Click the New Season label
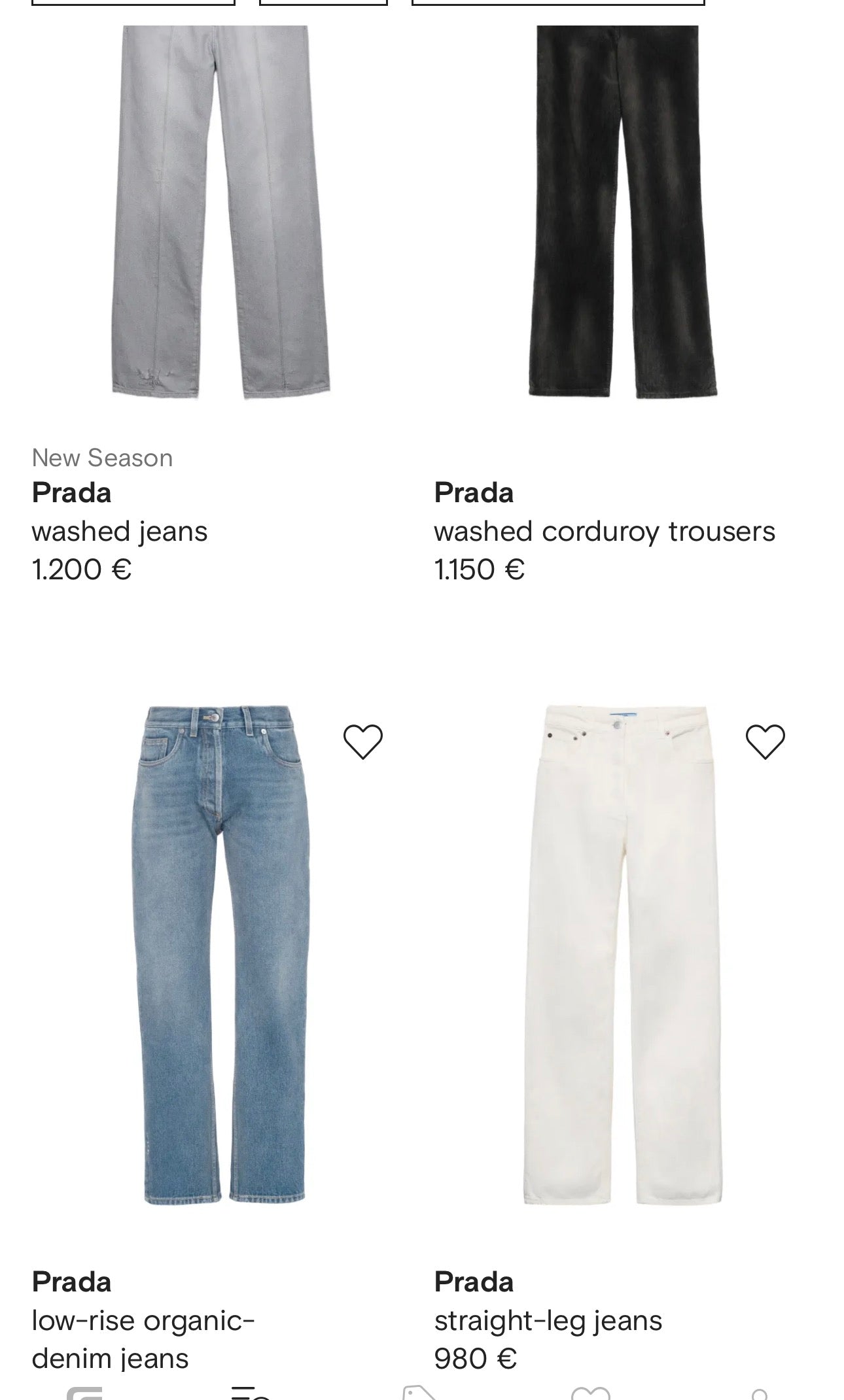This screenshot has width=844, height=1400. click(102, 458)
